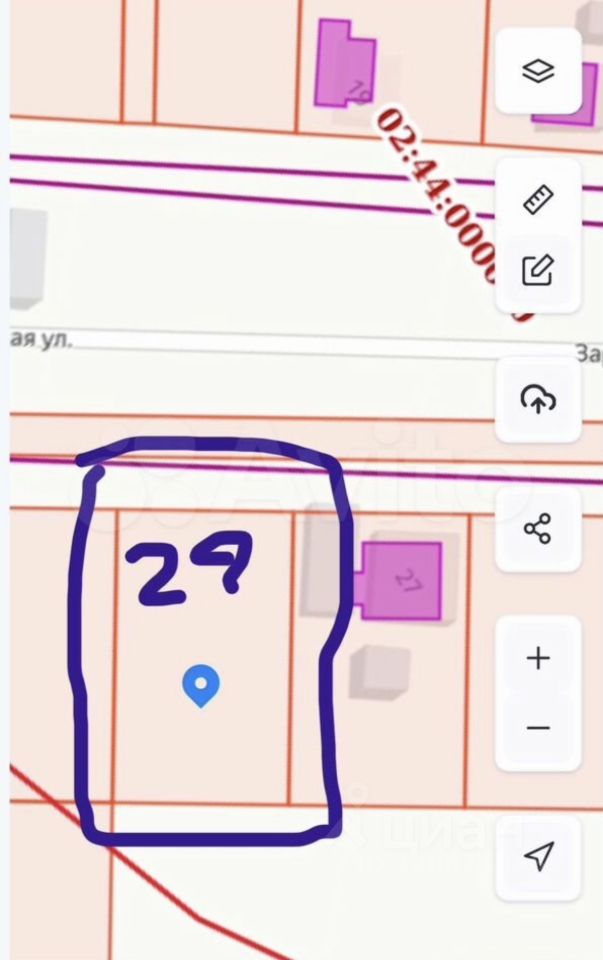Viewport: 603px width, 960px height.
Task: Open the map layers selector
Action: click(538, 71)
